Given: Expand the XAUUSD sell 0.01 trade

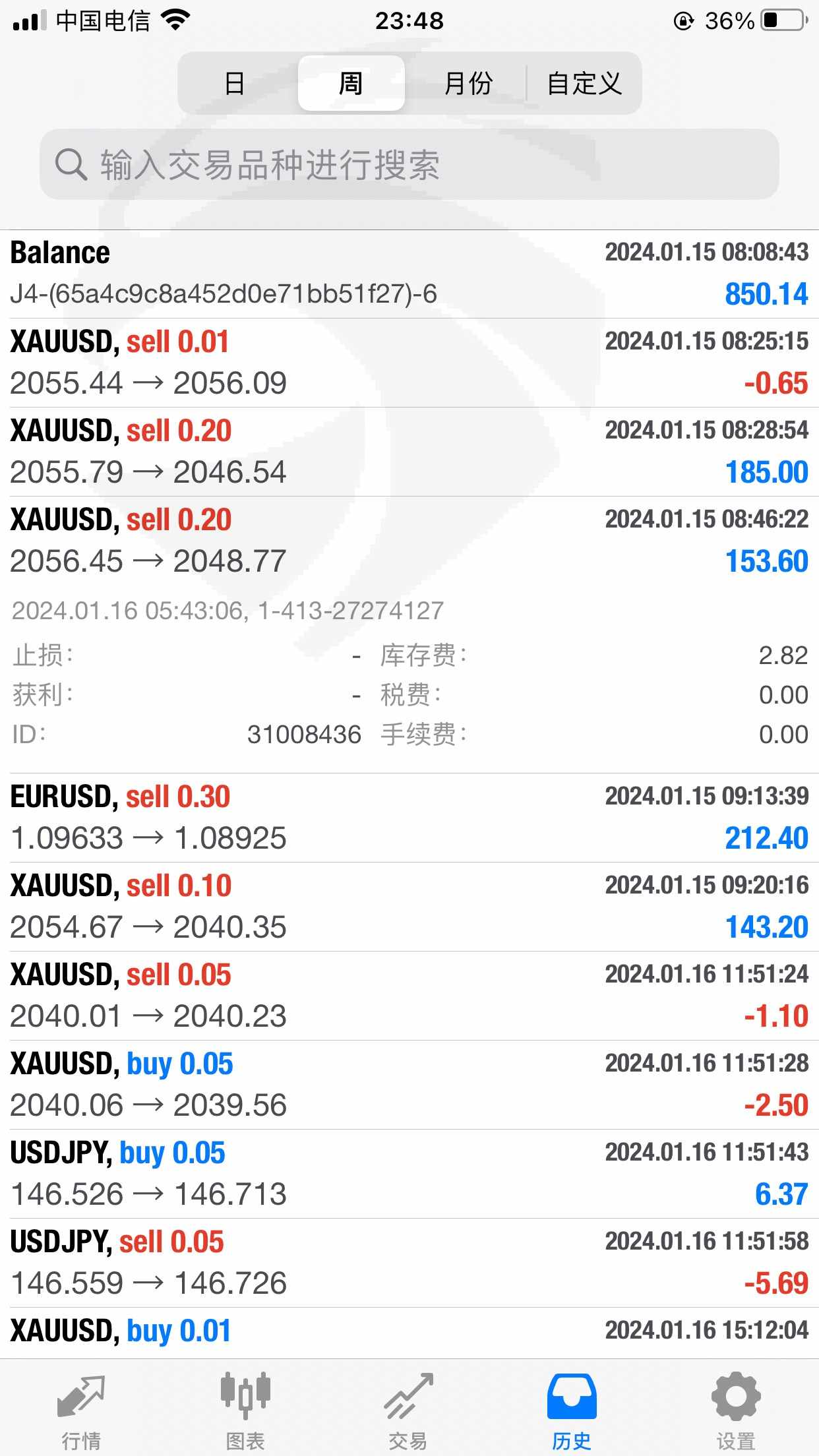Looking at the screenshot, I should point(409,363).
